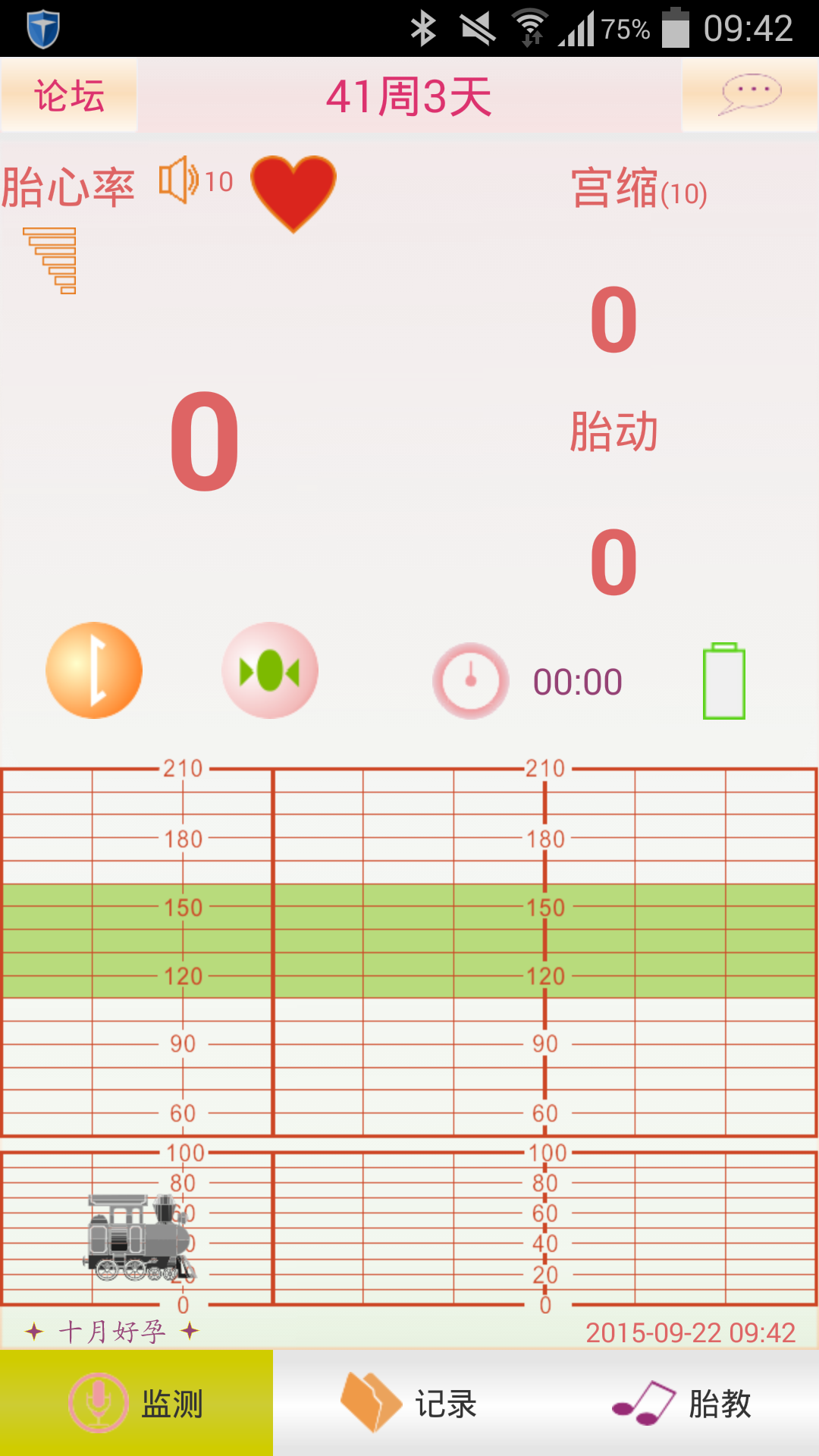Tap the orange bracket round button

(x=94, y=670)
